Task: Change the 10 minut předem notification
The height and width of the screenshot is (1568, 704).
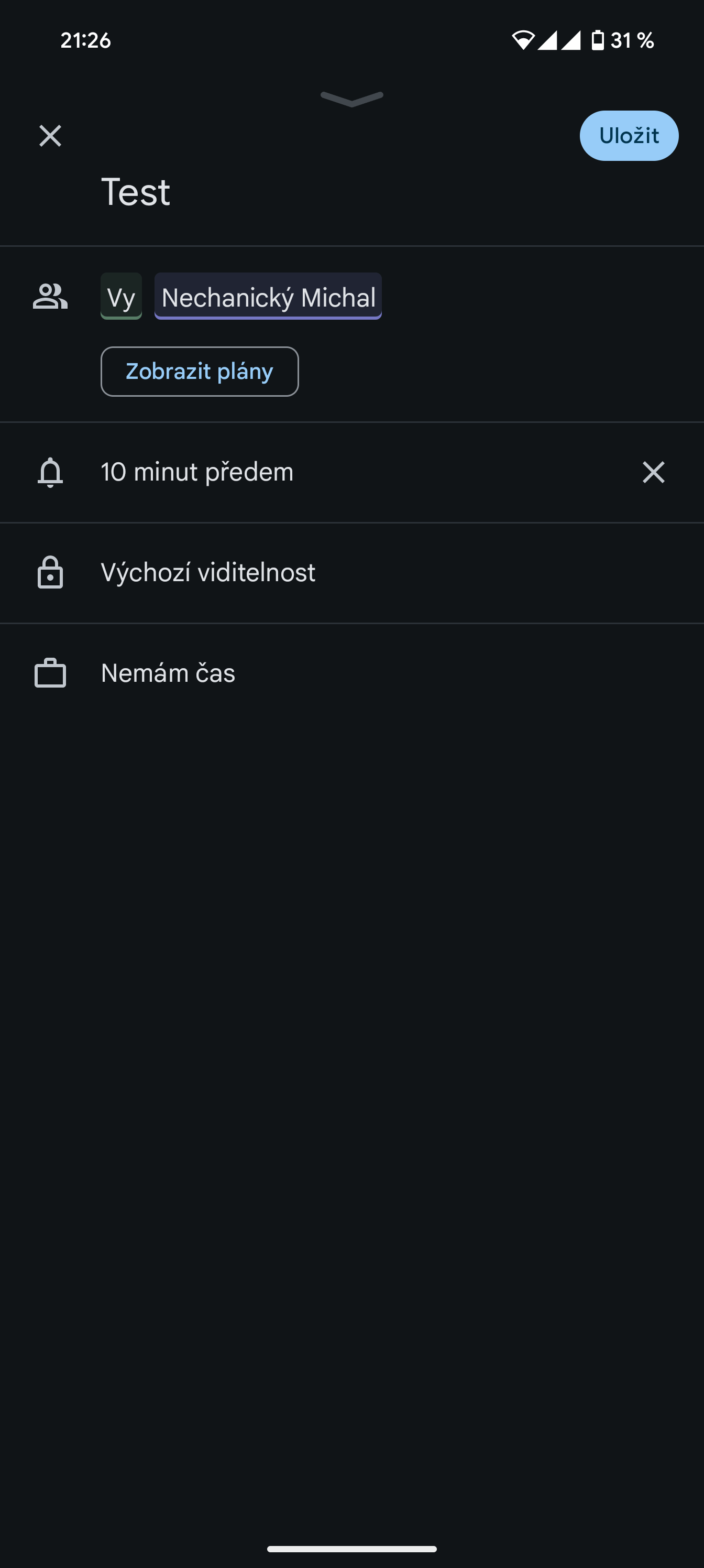Action: [x=197, y=472]
